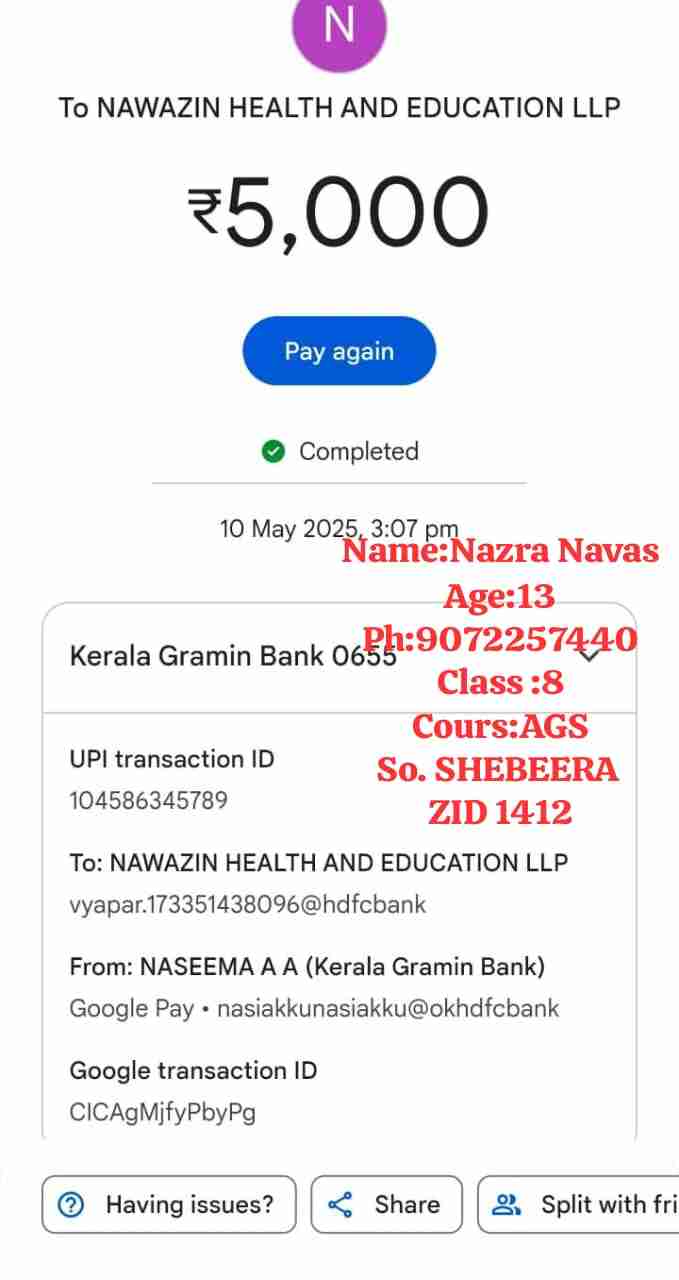Open the Having issues? help option
679x1280 pixels.
point(169,1204)
